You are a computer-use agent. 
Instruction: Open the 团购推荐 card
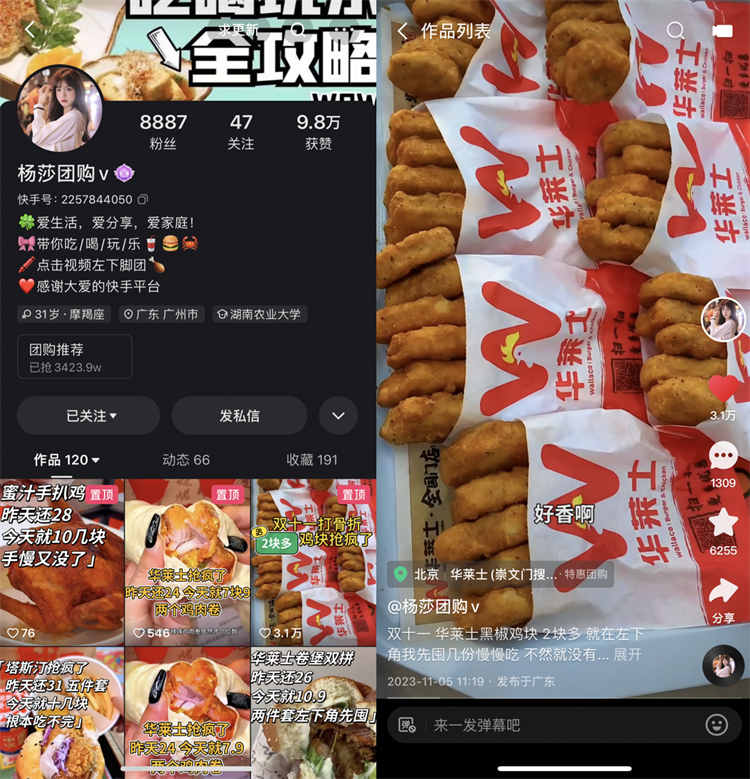click(x=75, y=357)
